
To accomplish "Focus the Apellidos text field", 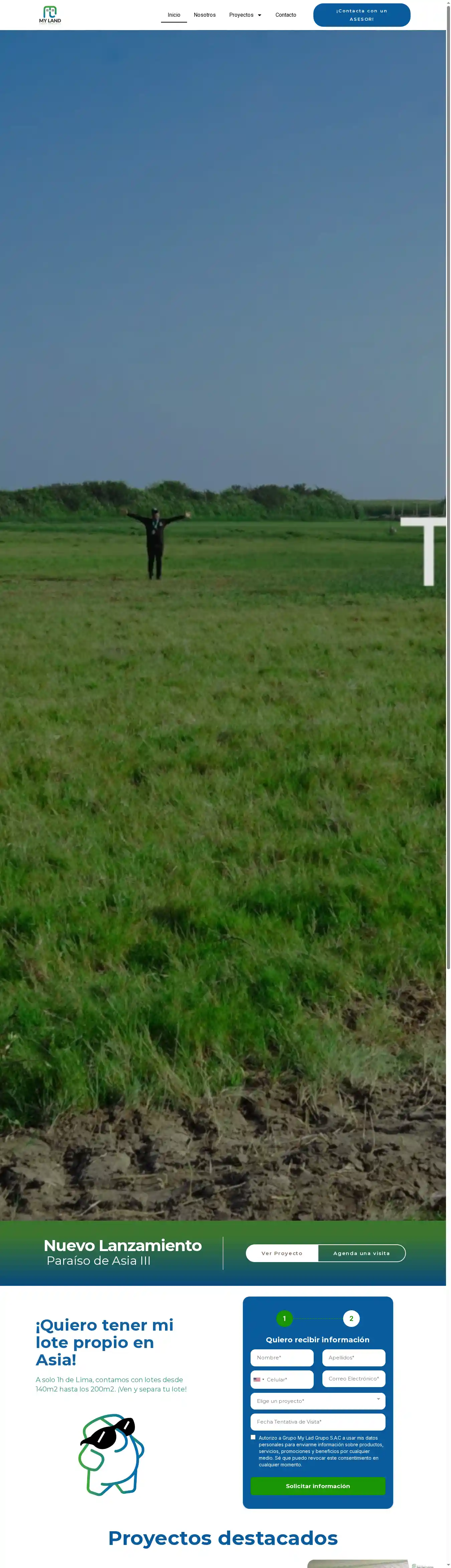I will (x=354, y=1357).
